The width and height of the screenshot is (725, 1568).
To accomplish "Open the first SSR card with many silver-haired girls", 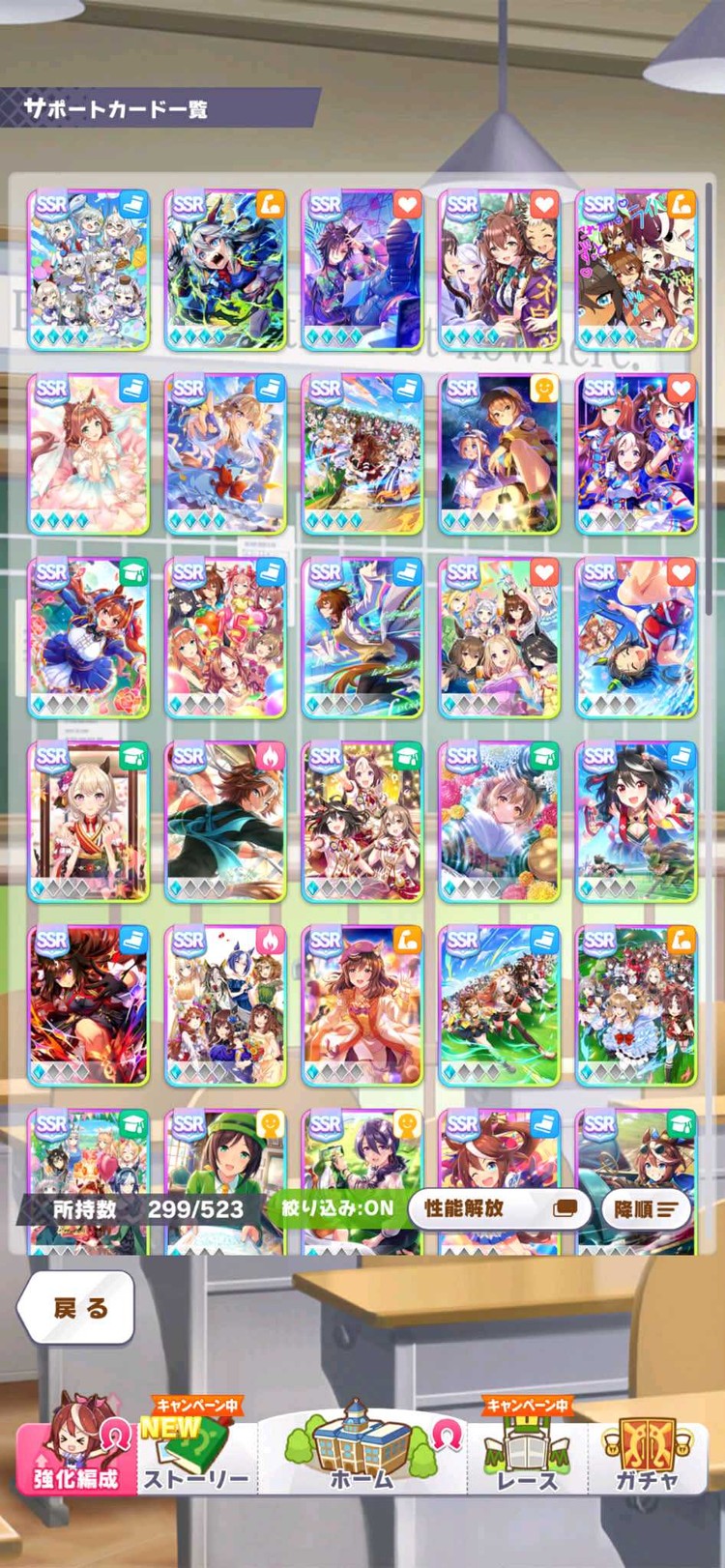I will 88,271.
